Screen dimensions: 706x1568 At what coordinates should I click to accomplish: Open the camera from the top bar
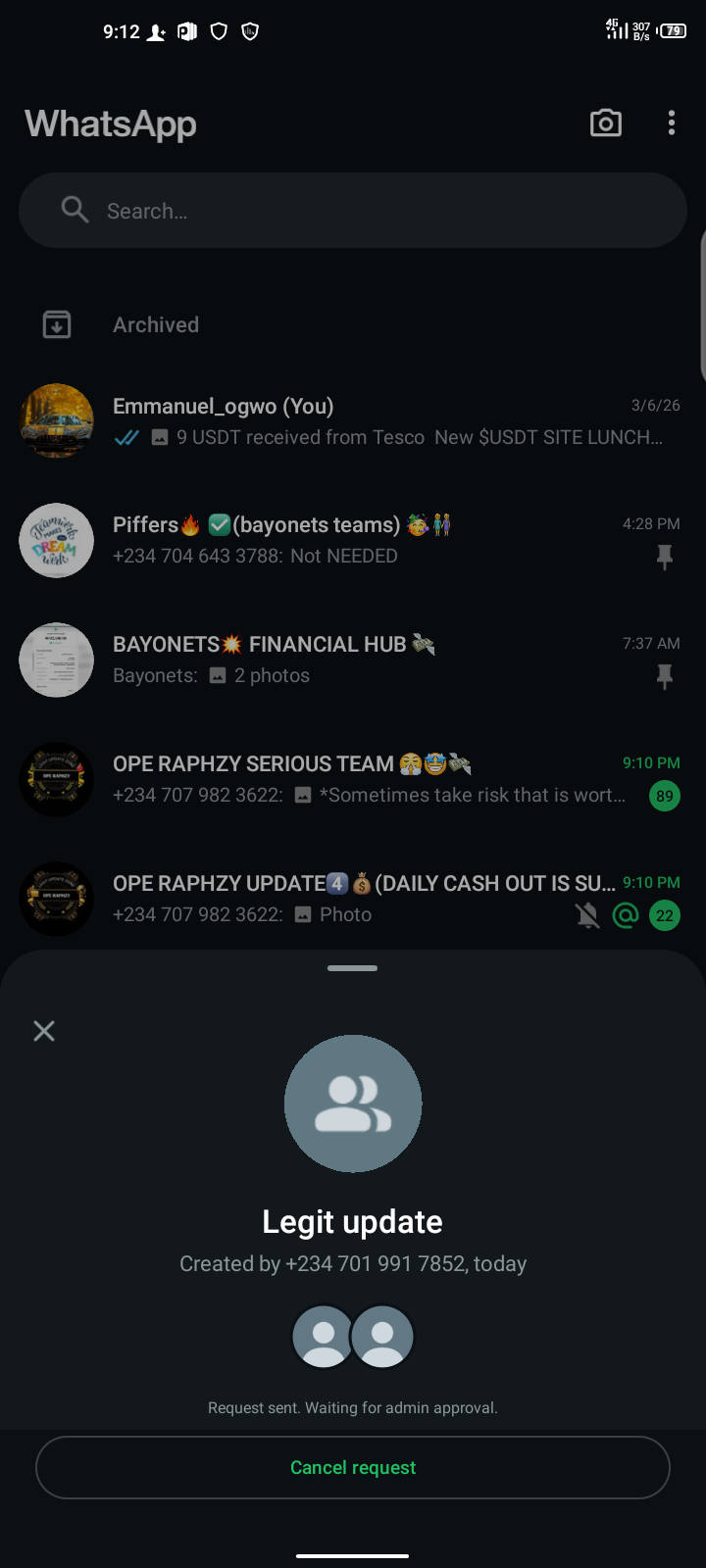click(x=605, y=123)
